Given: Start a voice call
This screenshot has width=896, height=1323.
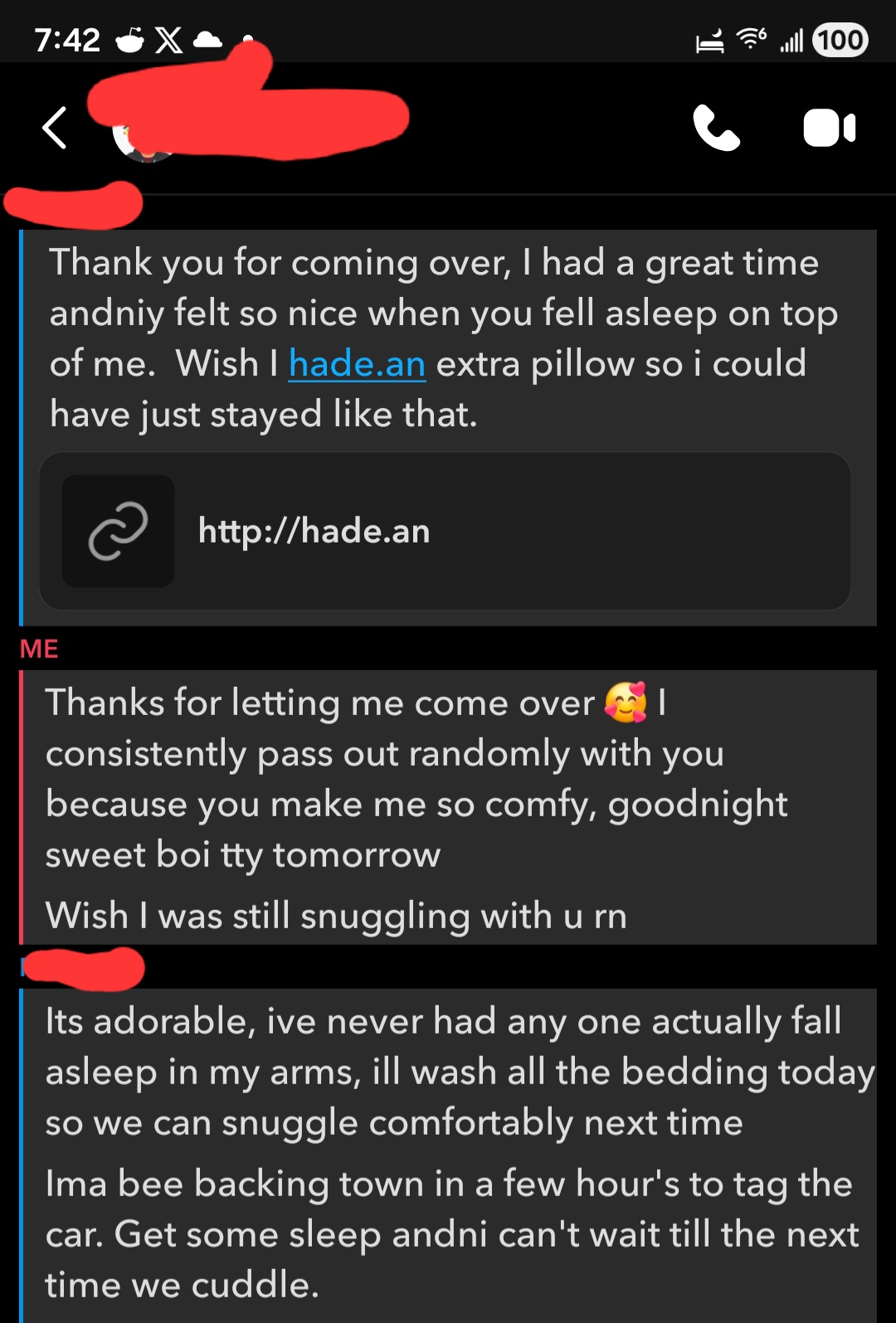Looking at the screenshot, I should [x=716, y=129].
